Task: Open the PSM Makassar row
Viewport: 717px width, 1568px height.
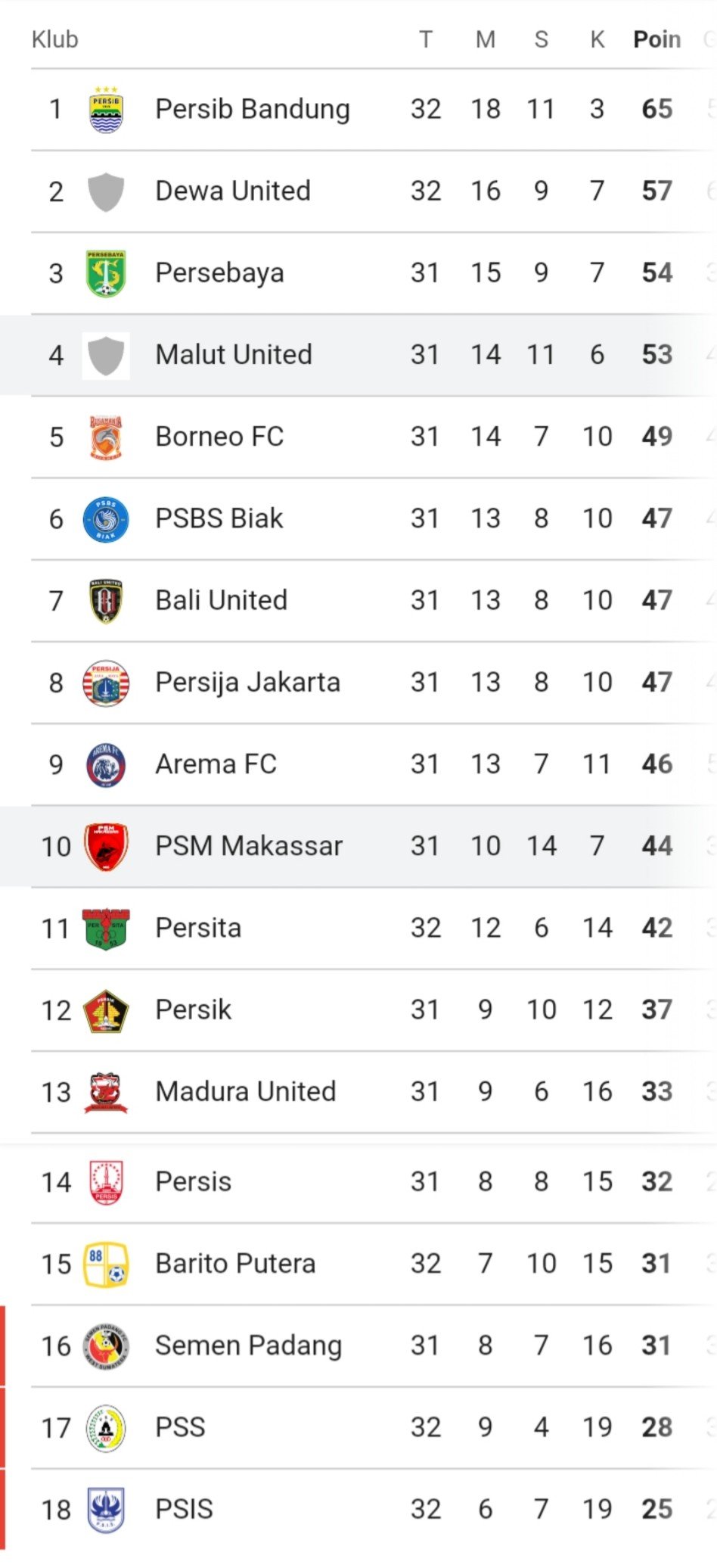Action: pyautogui.click(x=249, y=846)
